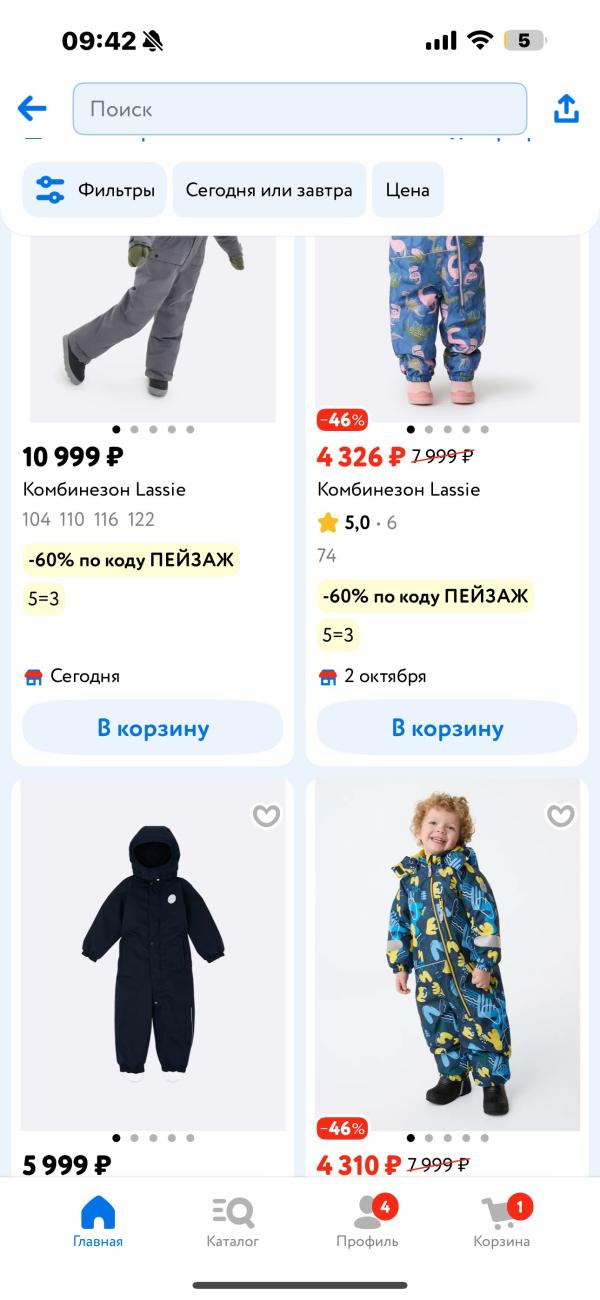The height and width of the screenshot is (1300, 600).
Task: Add the 10 999 ₽ Lassie overall to cart
Action: [x=153, y=728]
